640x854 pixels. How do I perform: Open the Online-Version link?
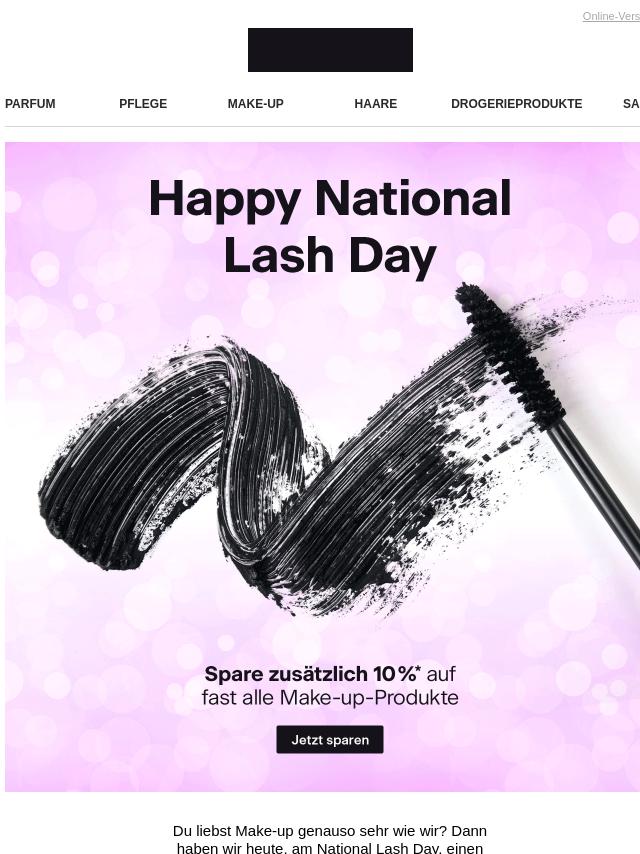click(611, 16)
